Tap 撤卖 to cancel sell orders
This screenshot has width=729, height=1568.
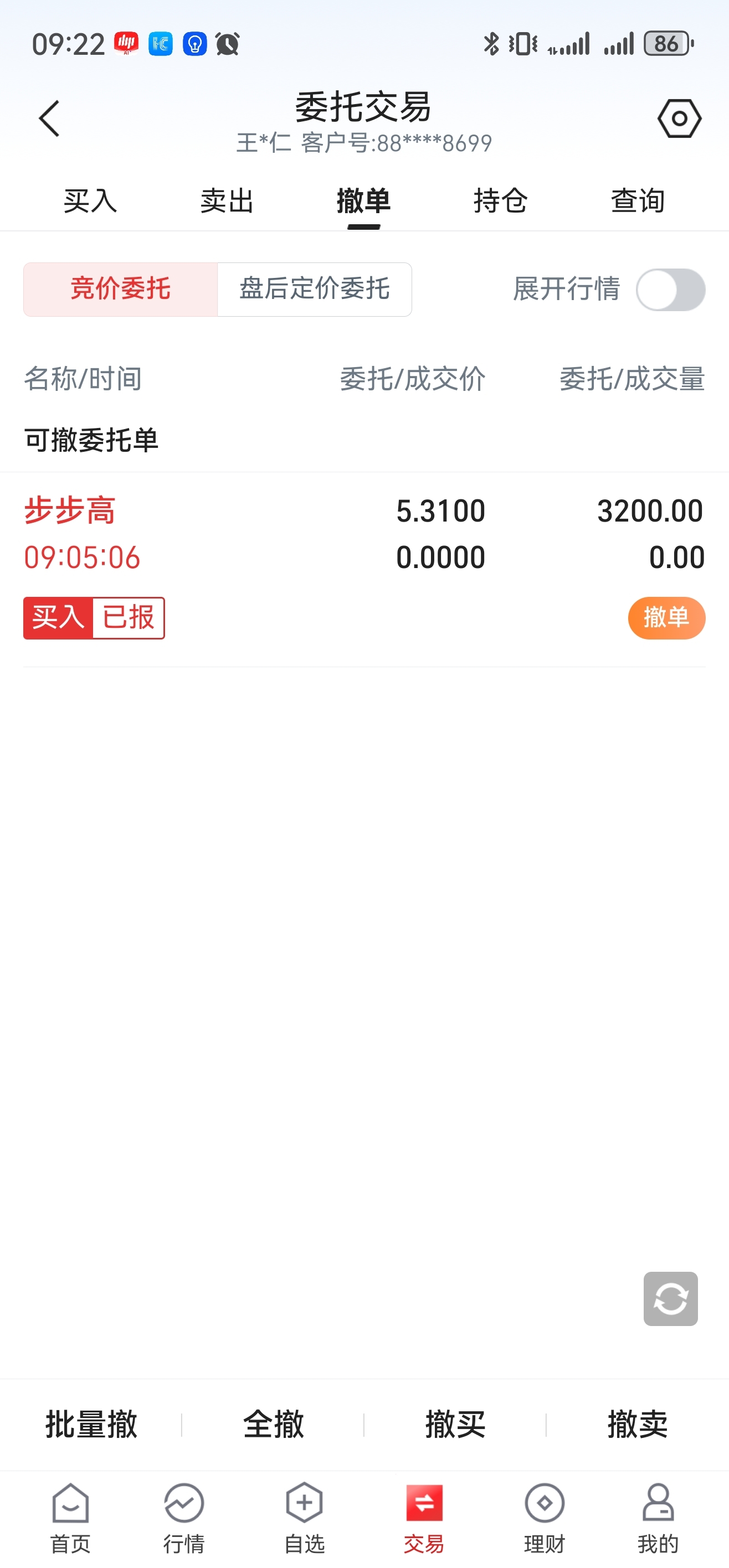[x=638, y=1425]
